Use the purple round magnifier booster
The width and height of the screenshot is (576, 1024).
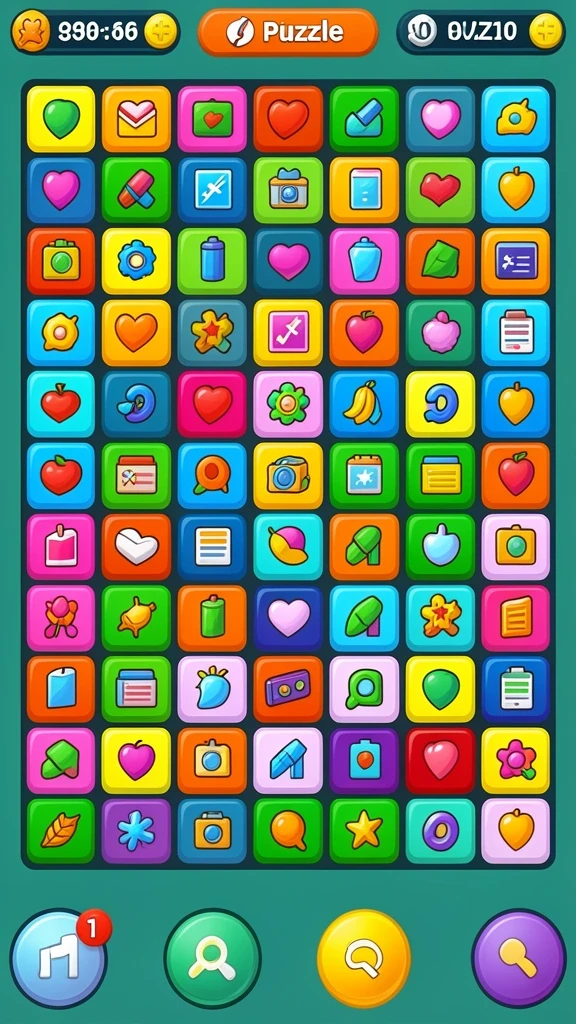(519, 958)
